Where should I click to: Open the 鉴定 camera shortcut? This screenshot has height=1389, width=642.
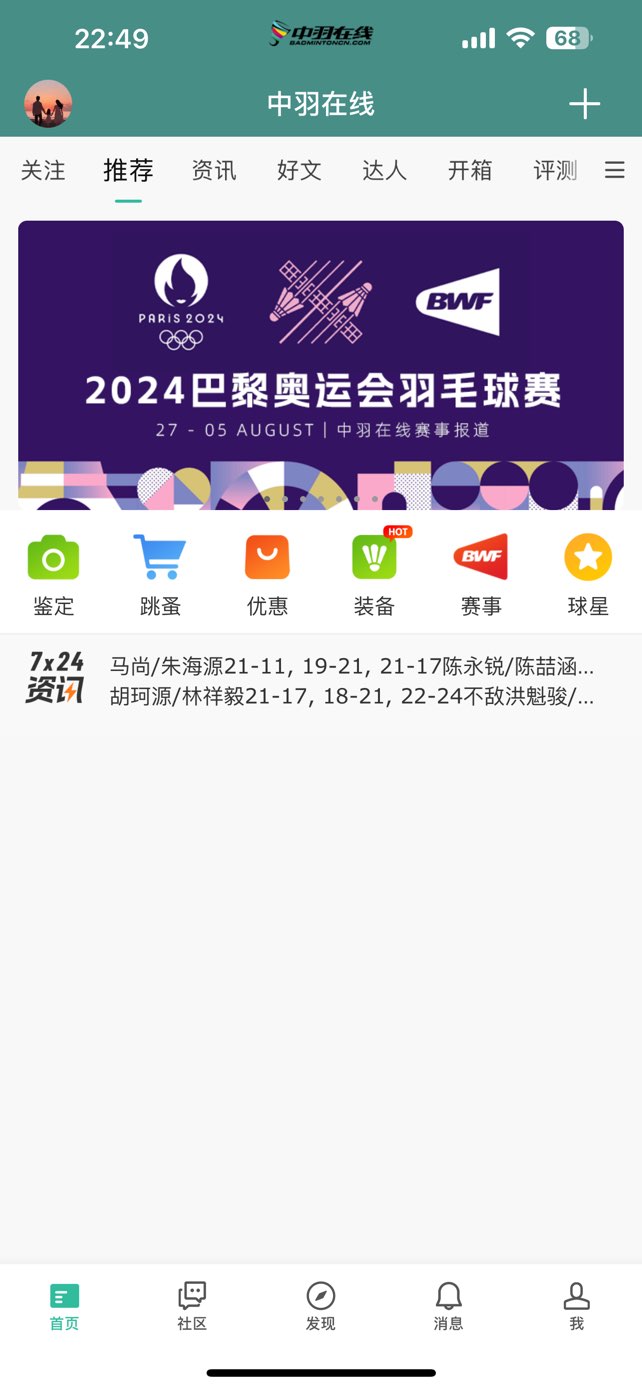[x=53, y=574]
